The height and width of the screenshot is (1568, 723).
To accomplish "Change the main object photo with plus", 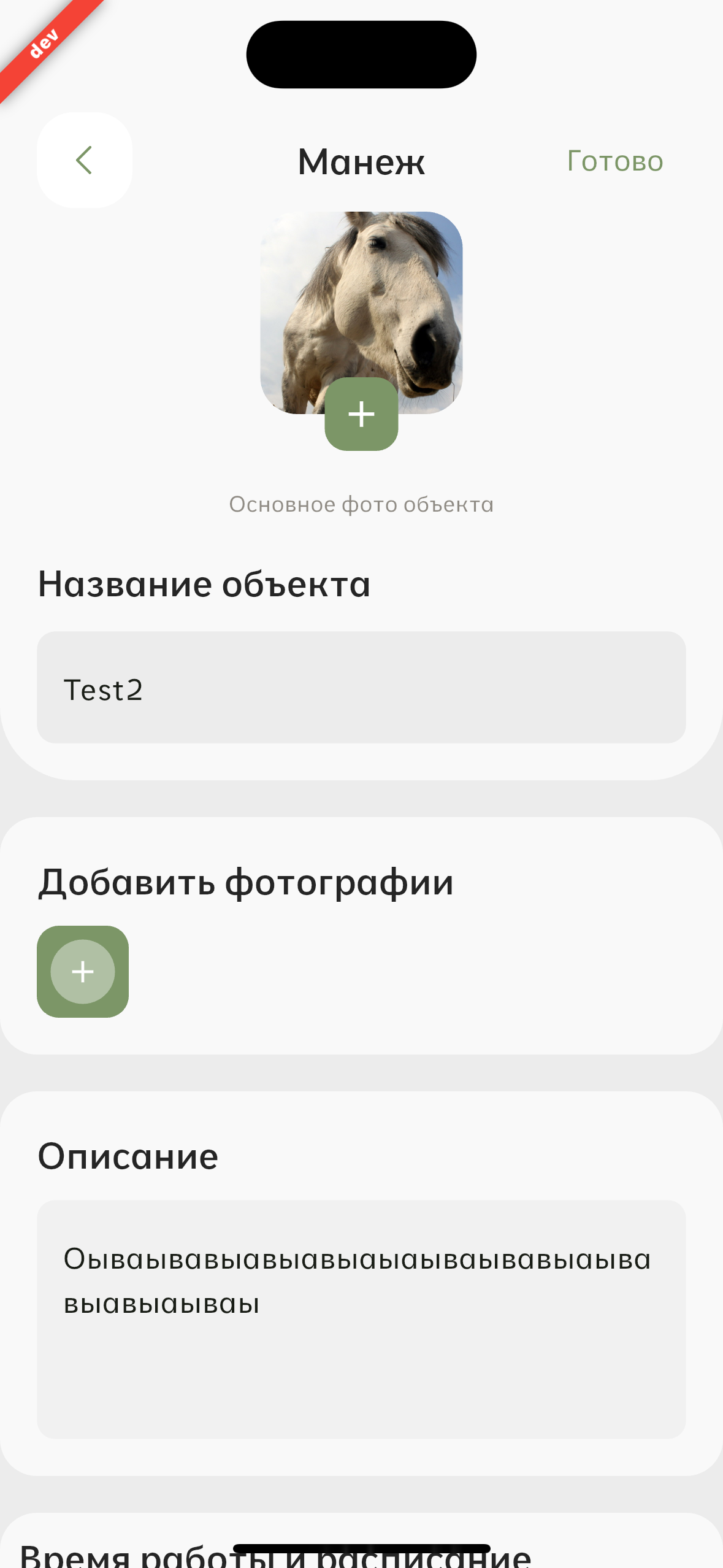I will 361,414.
